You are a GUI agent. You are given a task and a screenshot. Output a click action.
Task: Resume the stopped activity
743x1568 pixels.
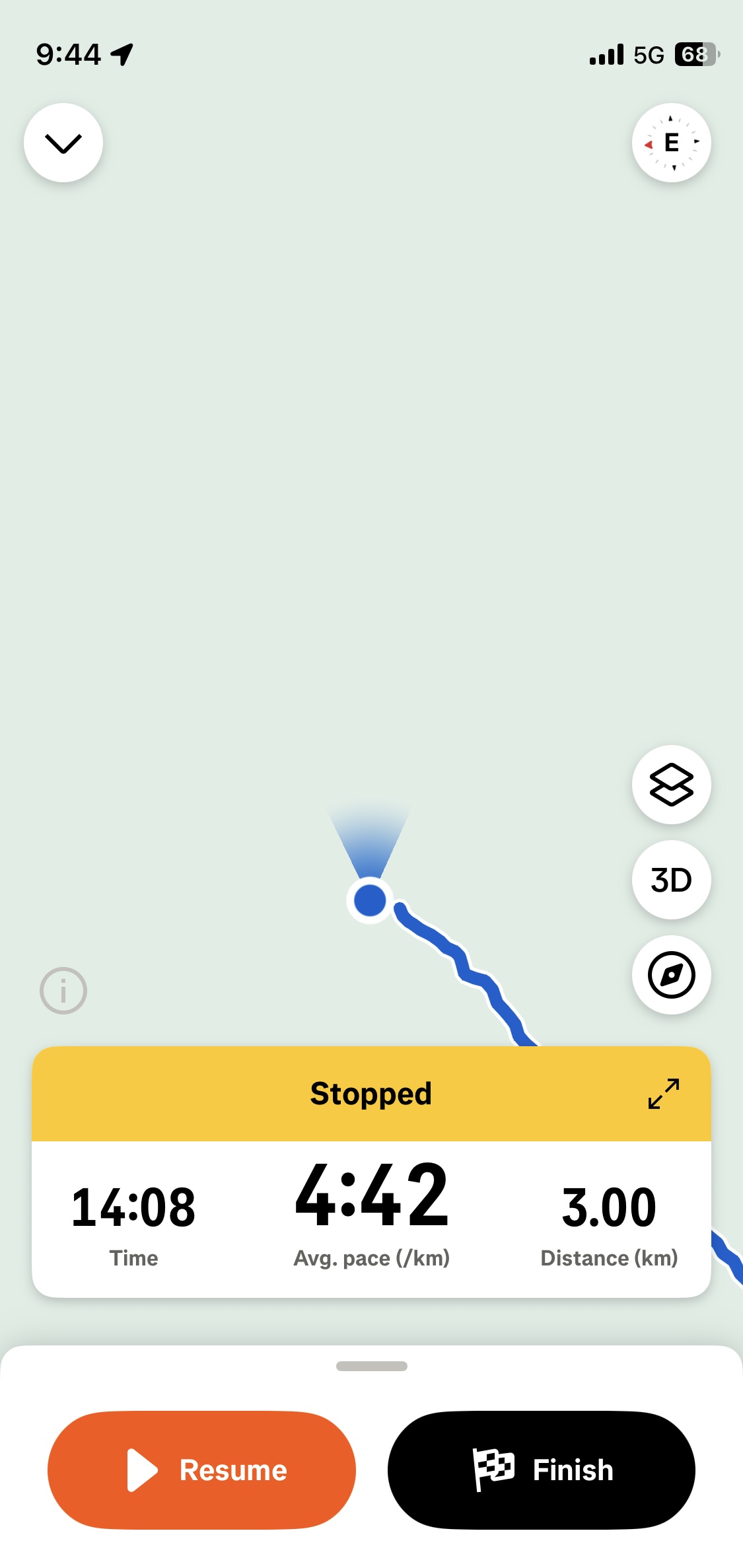[x=201, y=1470]
